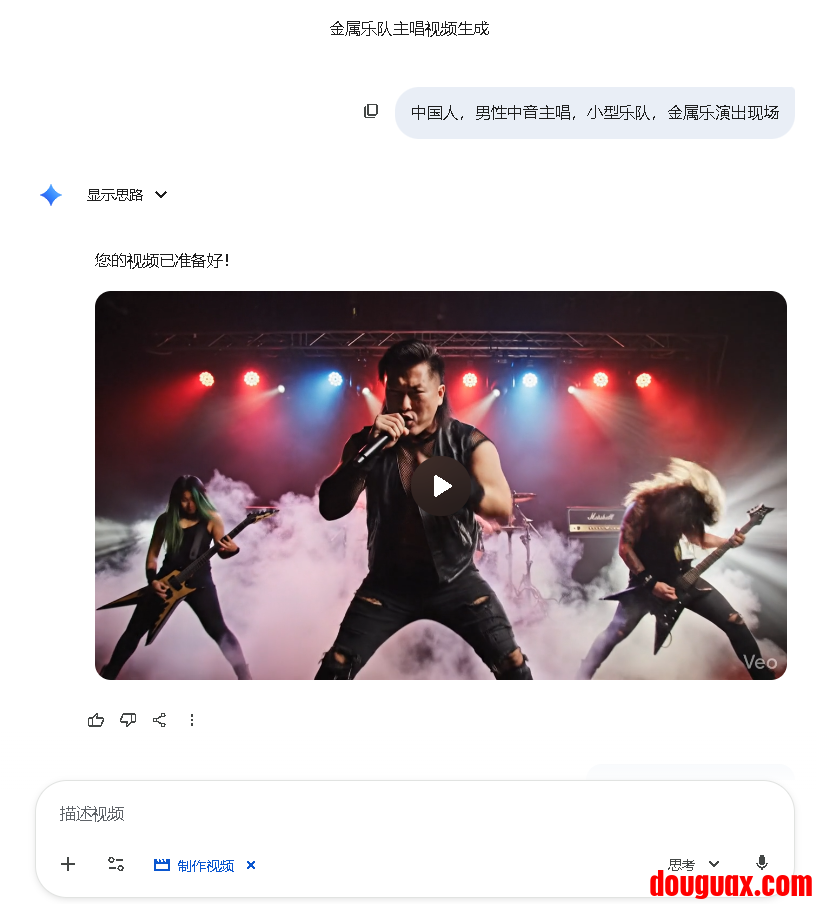Screen dimensions: 817x904
Task: Open the 思考 mode dropdown
Action: 694,864
